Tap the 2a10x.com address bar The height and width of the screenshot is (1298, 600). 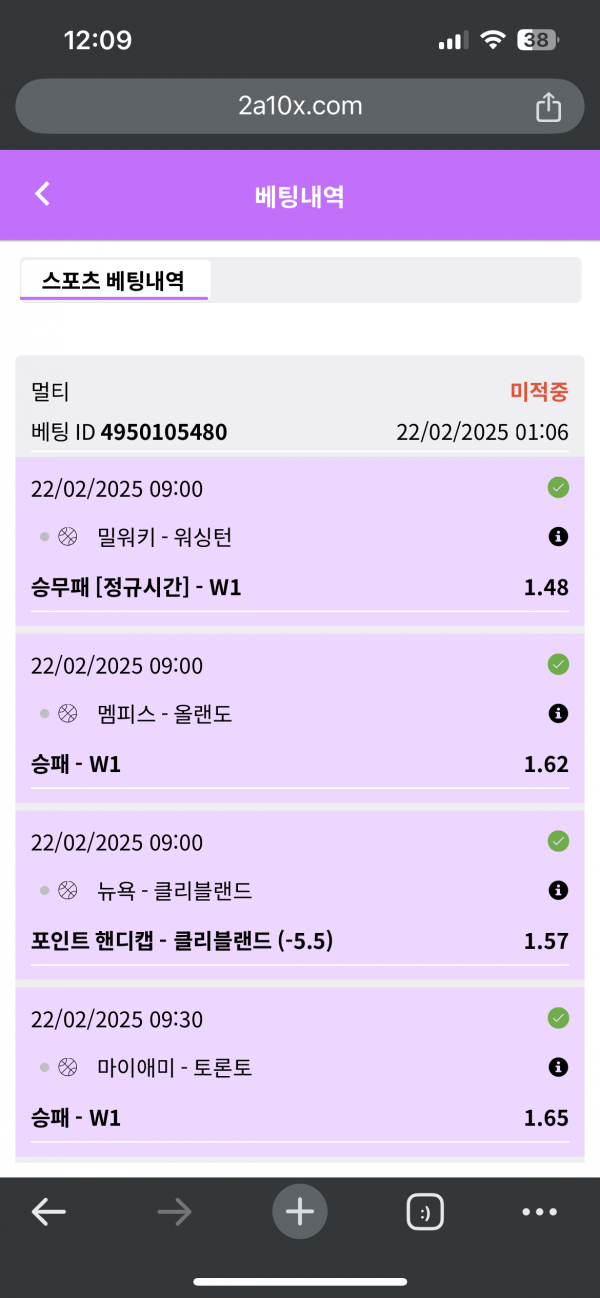coord(300,106)
